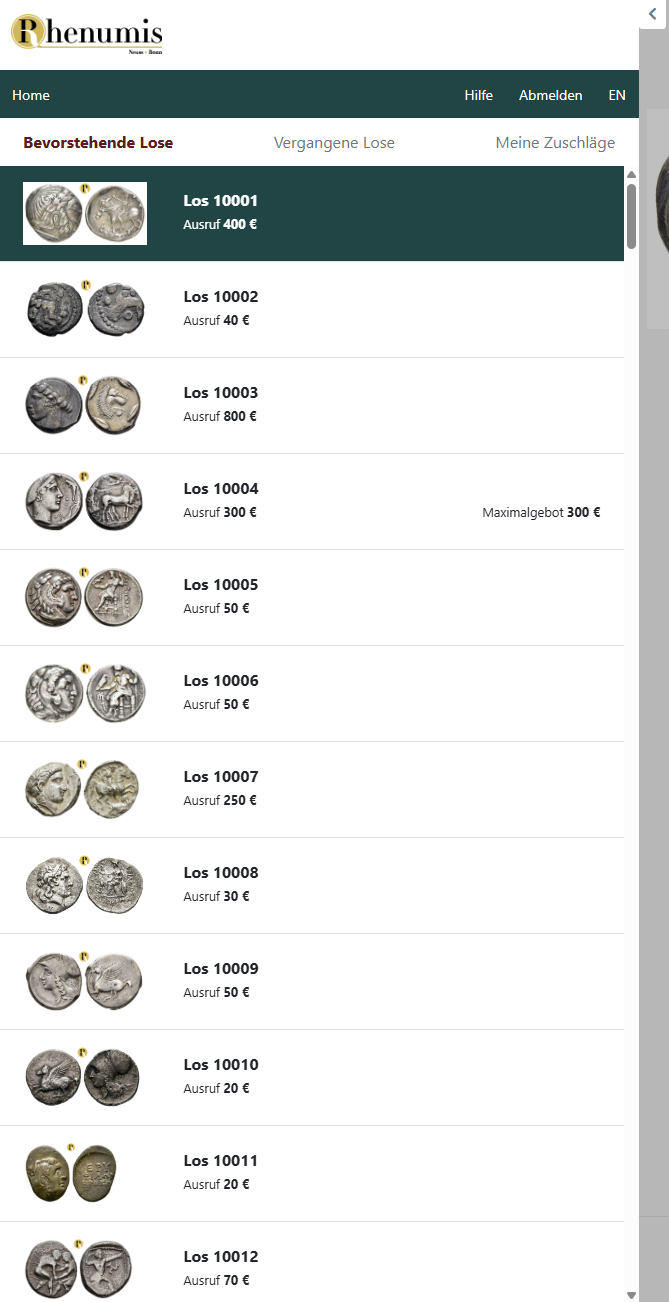The height and width of the screenshot is (1302, 669).
Task: Open Los 10001 with Ausruf 400 €
Action: [312, 213]
